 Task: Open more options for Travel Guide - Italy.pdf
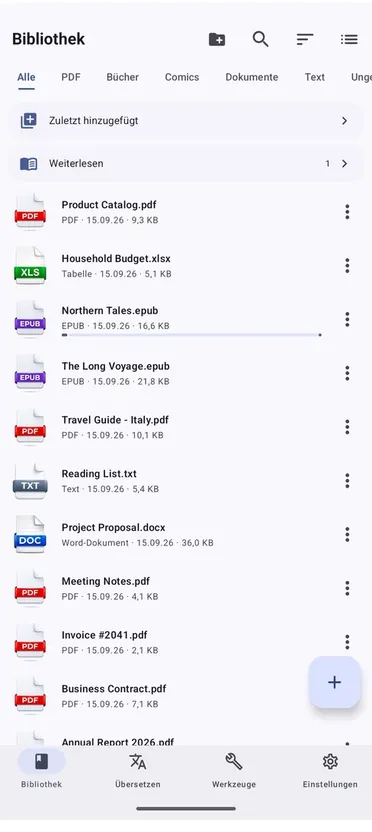[x=347, y=427]
